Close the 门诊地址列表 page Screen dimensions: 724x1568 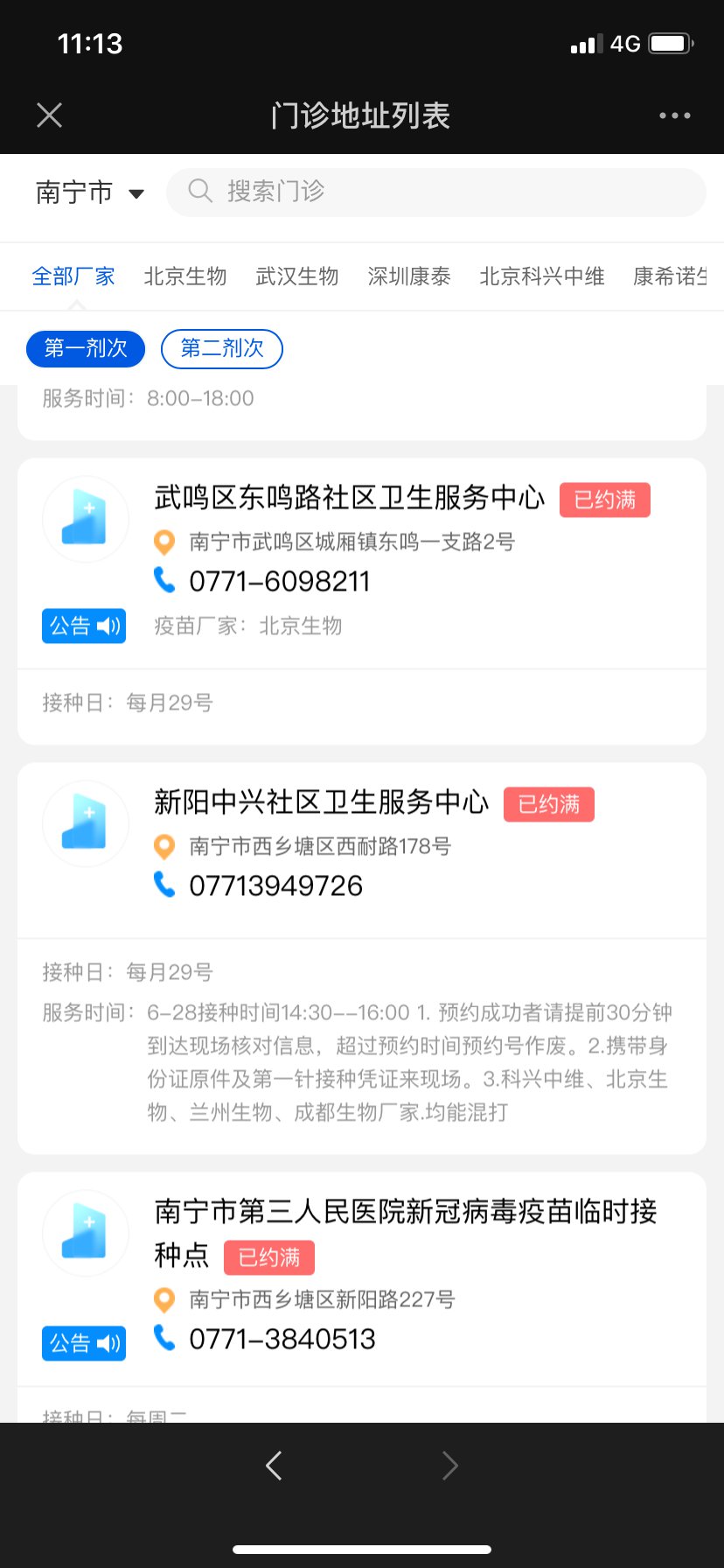(50, 115)
